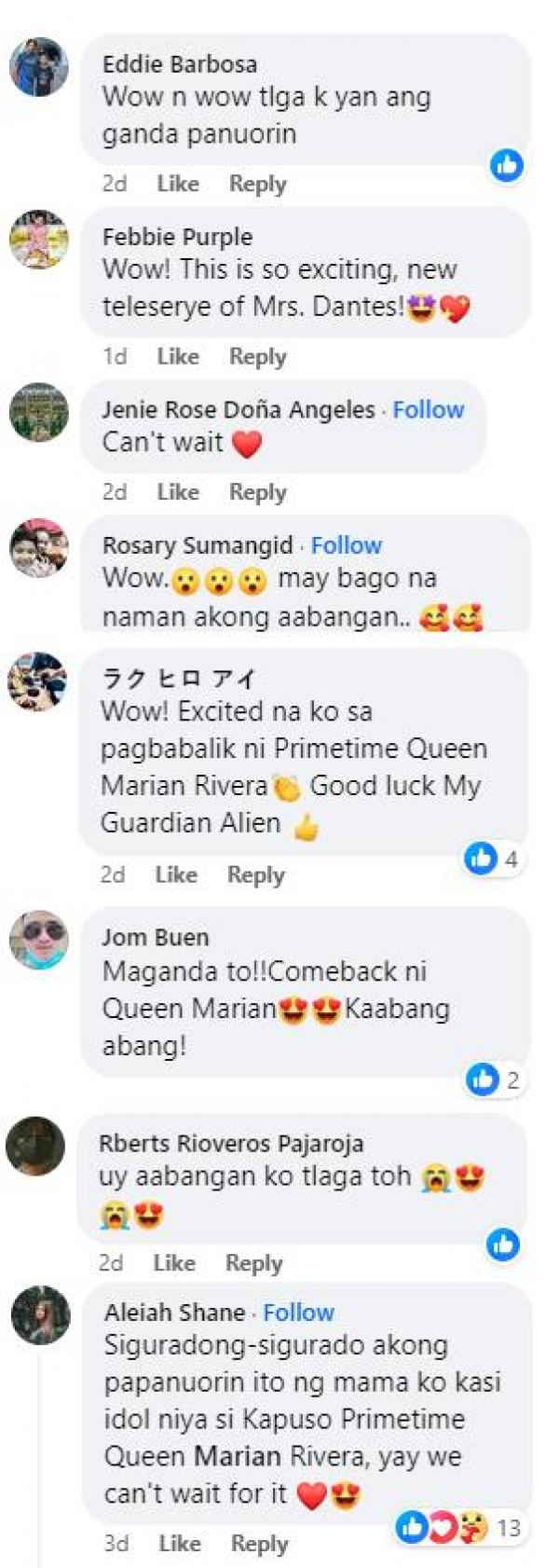This screenshot has height=1568, width=559.
Task: Open Jom Buen's profile
Action: tap(155, 937)
